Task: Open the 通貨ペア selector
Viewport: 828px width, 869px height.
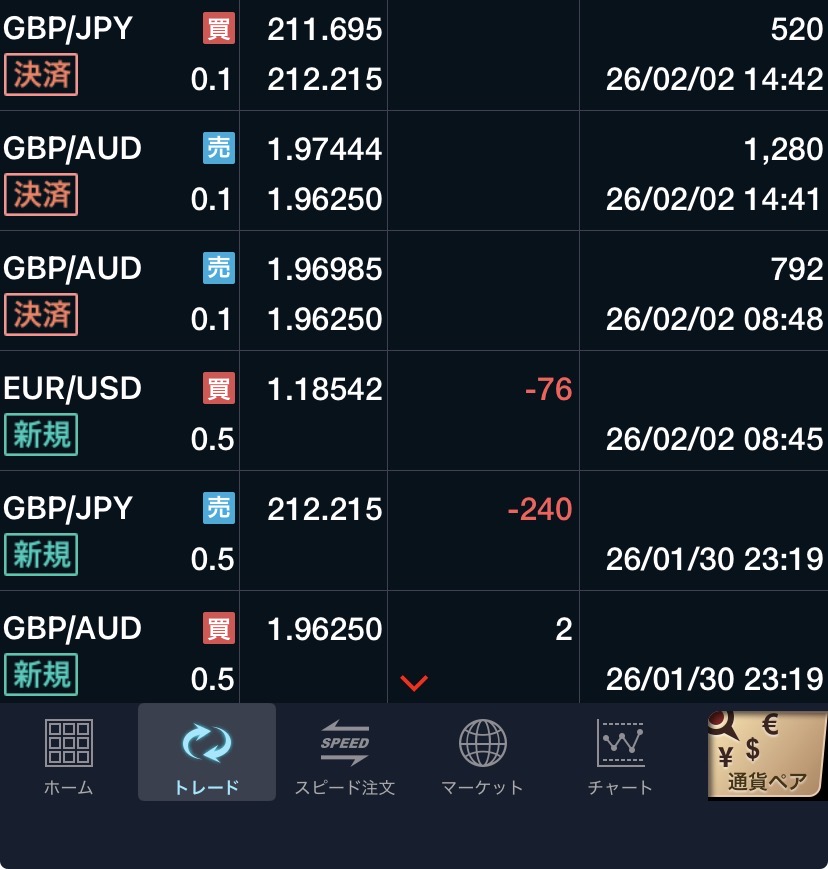Action: [767, 756]
